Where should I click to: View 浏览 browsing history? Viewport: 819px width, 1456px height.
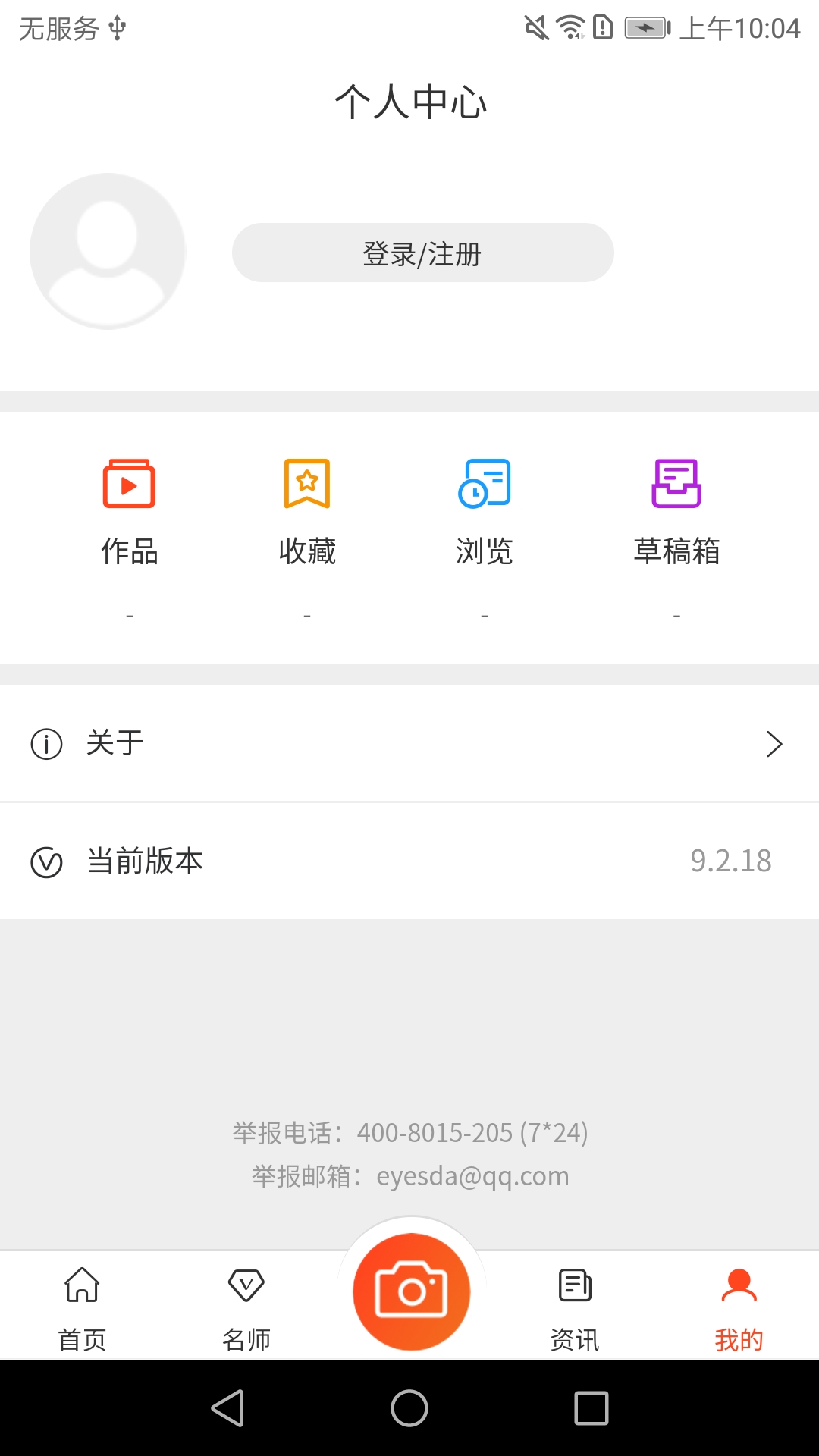pyautogui.click(x=485, y=510)
